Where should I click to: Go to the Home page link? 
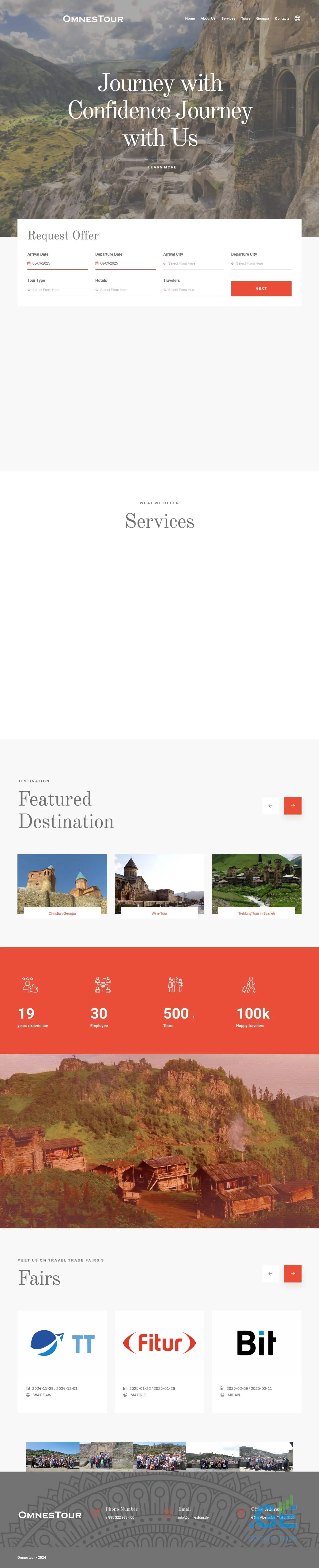tap(190, 18)
